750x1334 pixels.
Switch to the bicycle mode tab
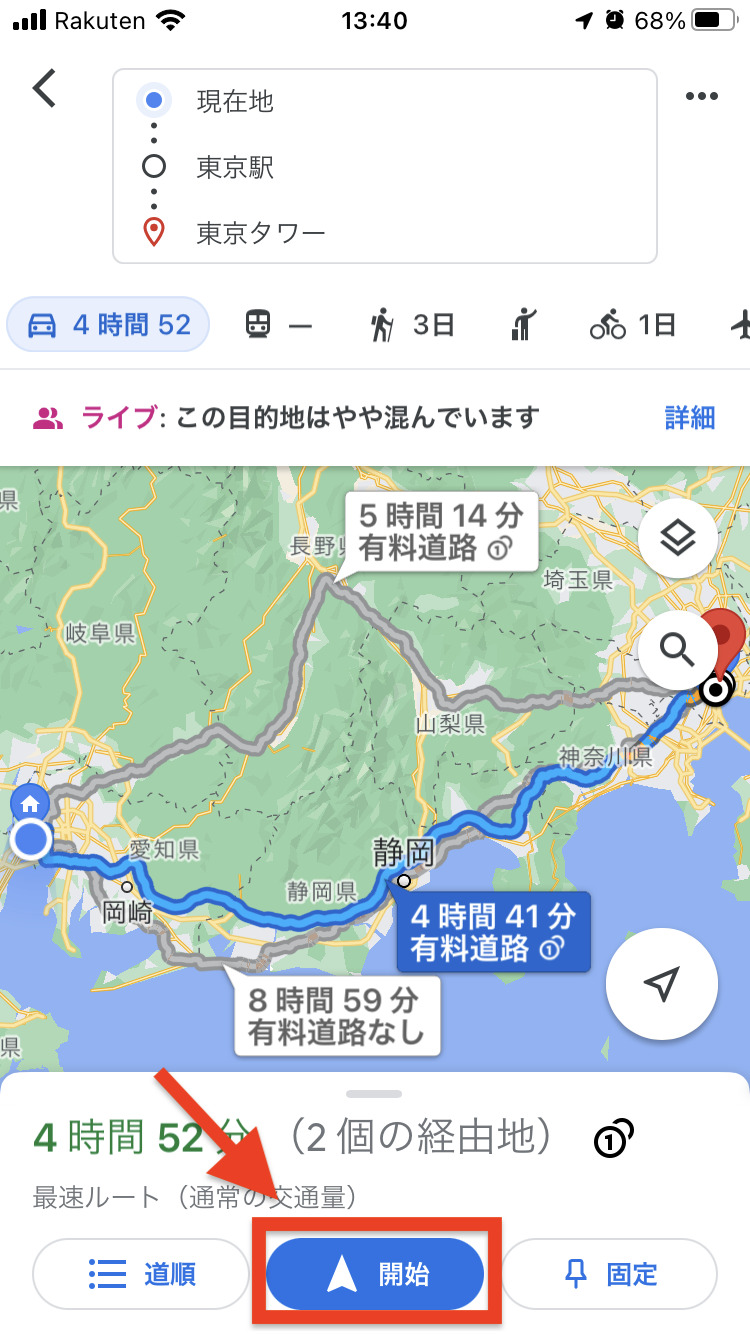(x=633, y=325)
